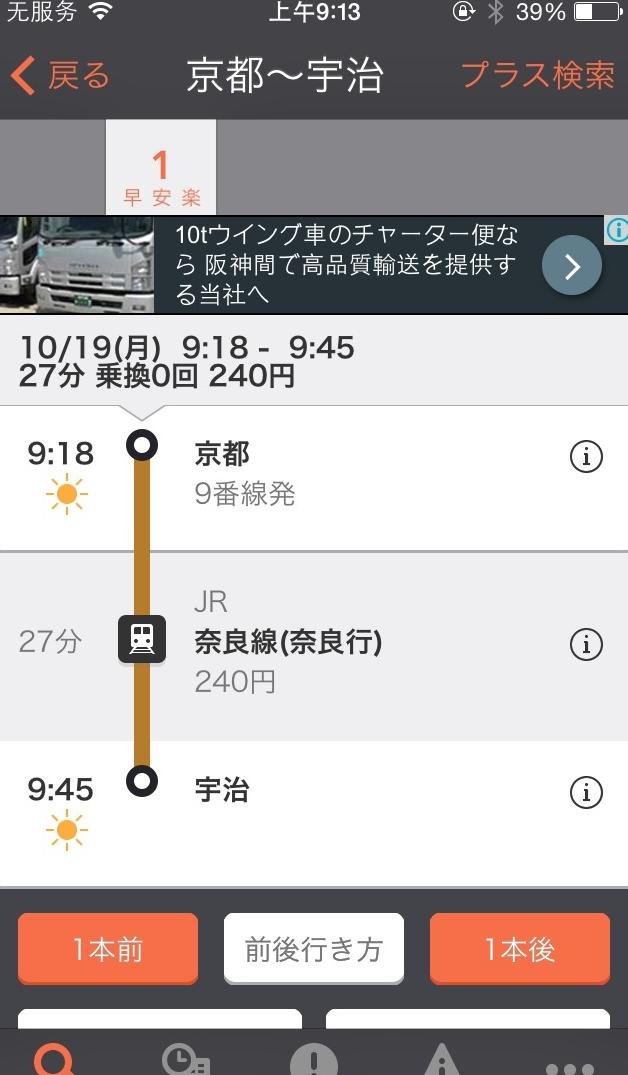
Task: Open the more options tab
Action: pyautogui.click(x=569, y=1064)
